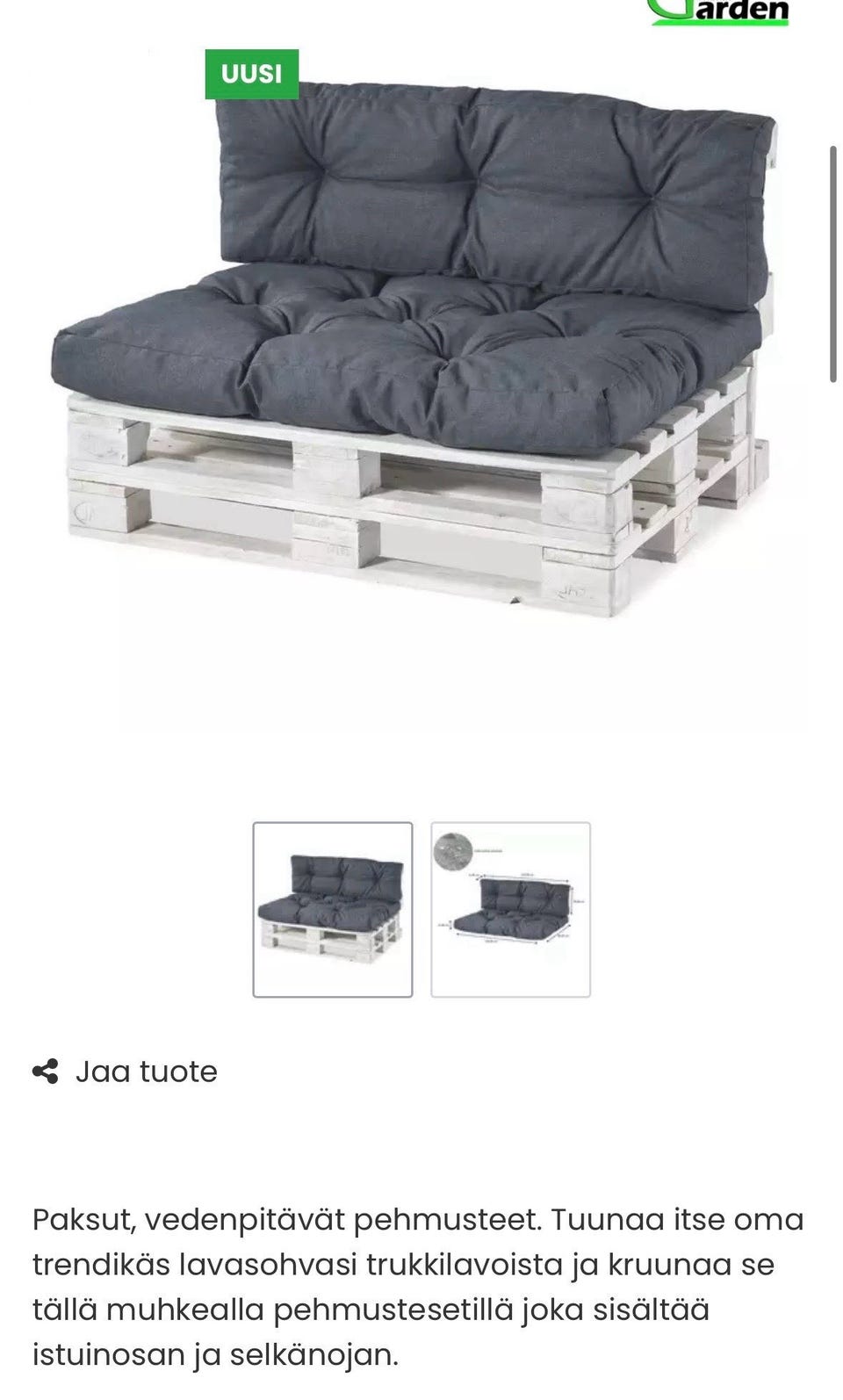Select the second thumbnail showing cushion dimensions
Screen dimensions: 843x1400
pyautogui.click(x=510, y=909)
